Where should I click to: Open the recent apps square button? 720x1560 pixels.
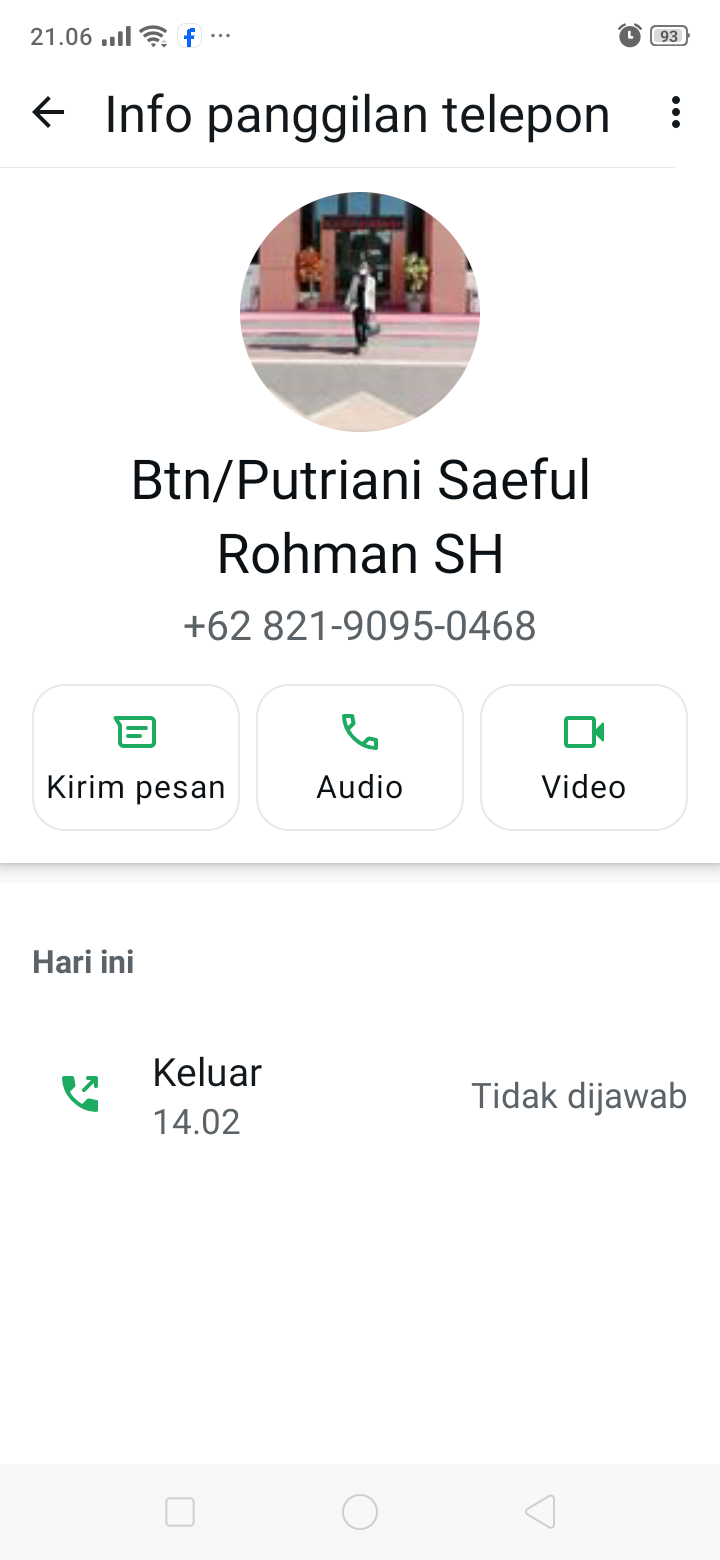click(x=180, y=1512)
